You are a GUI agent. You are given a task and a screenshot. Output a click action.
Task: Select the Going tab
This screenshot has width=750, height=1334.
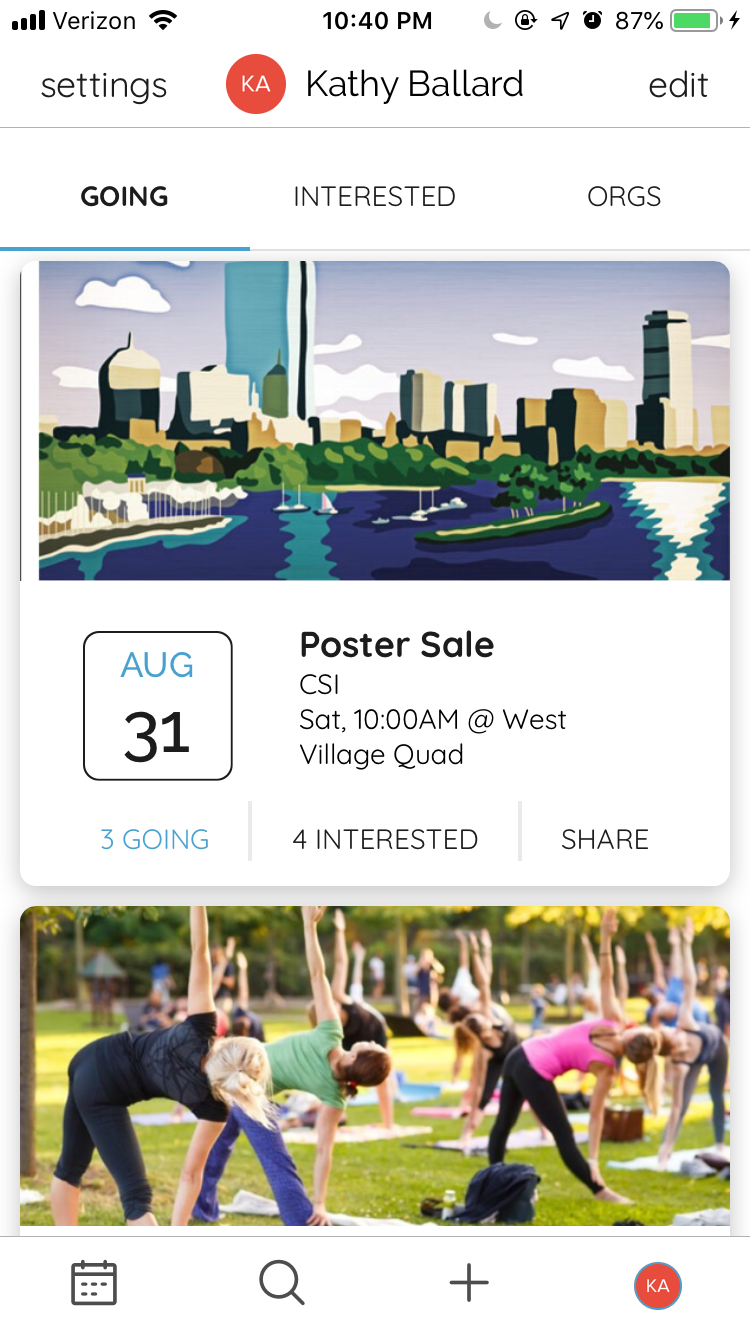click(124, 197)
